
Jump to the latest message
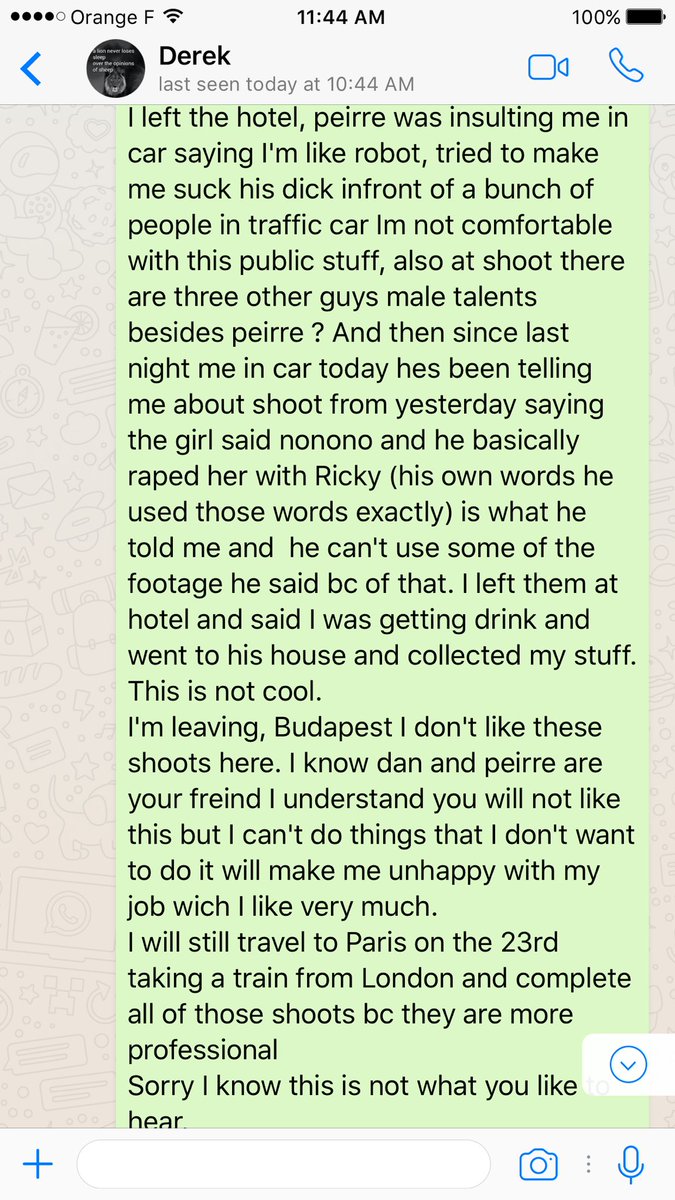(628, 1065)
